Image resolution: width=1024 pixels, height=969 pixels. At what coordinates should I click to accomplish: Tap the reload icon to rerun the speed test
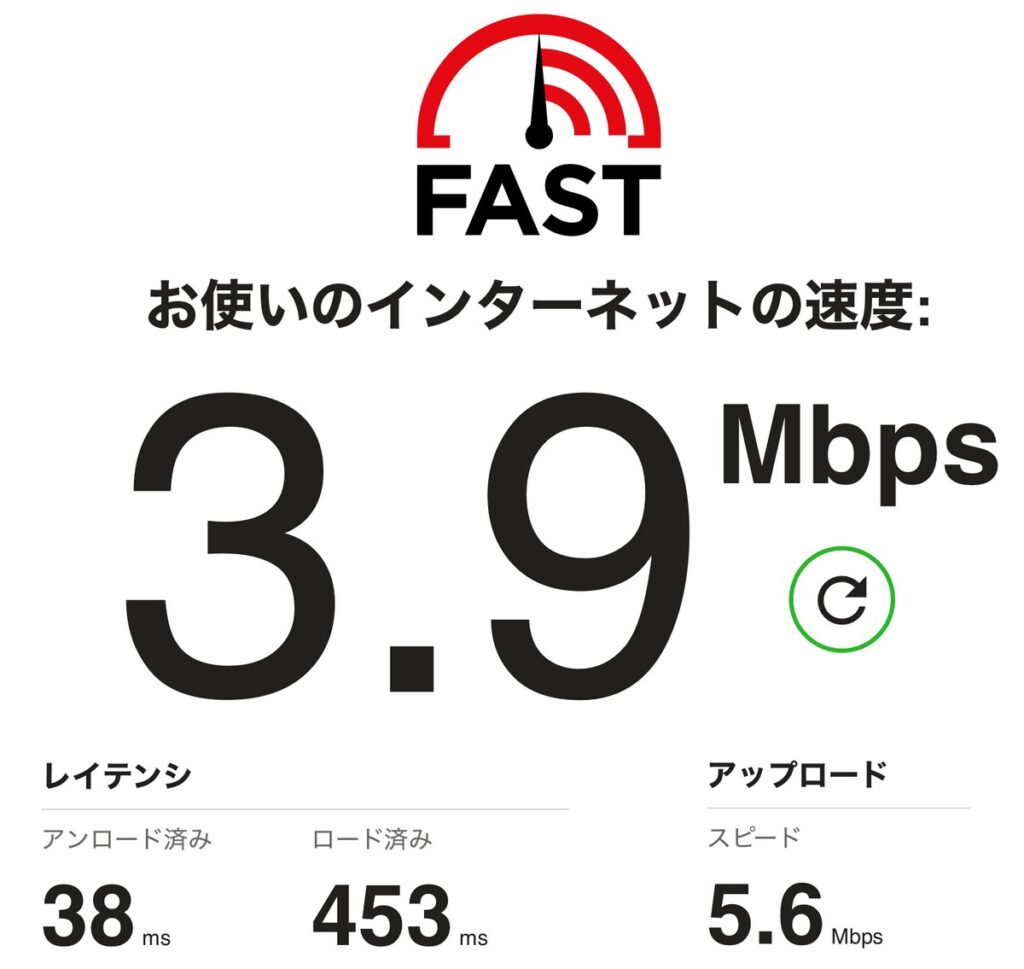(840, 599)
